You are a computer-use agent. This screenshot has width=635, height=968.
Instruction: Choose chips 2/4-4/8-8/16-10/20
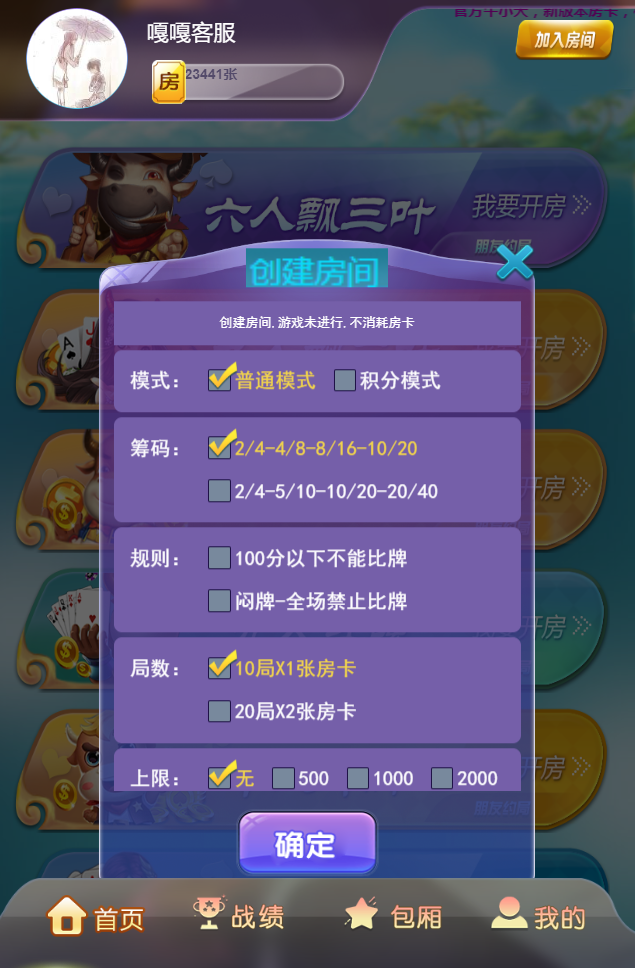[x=220, y=448]
